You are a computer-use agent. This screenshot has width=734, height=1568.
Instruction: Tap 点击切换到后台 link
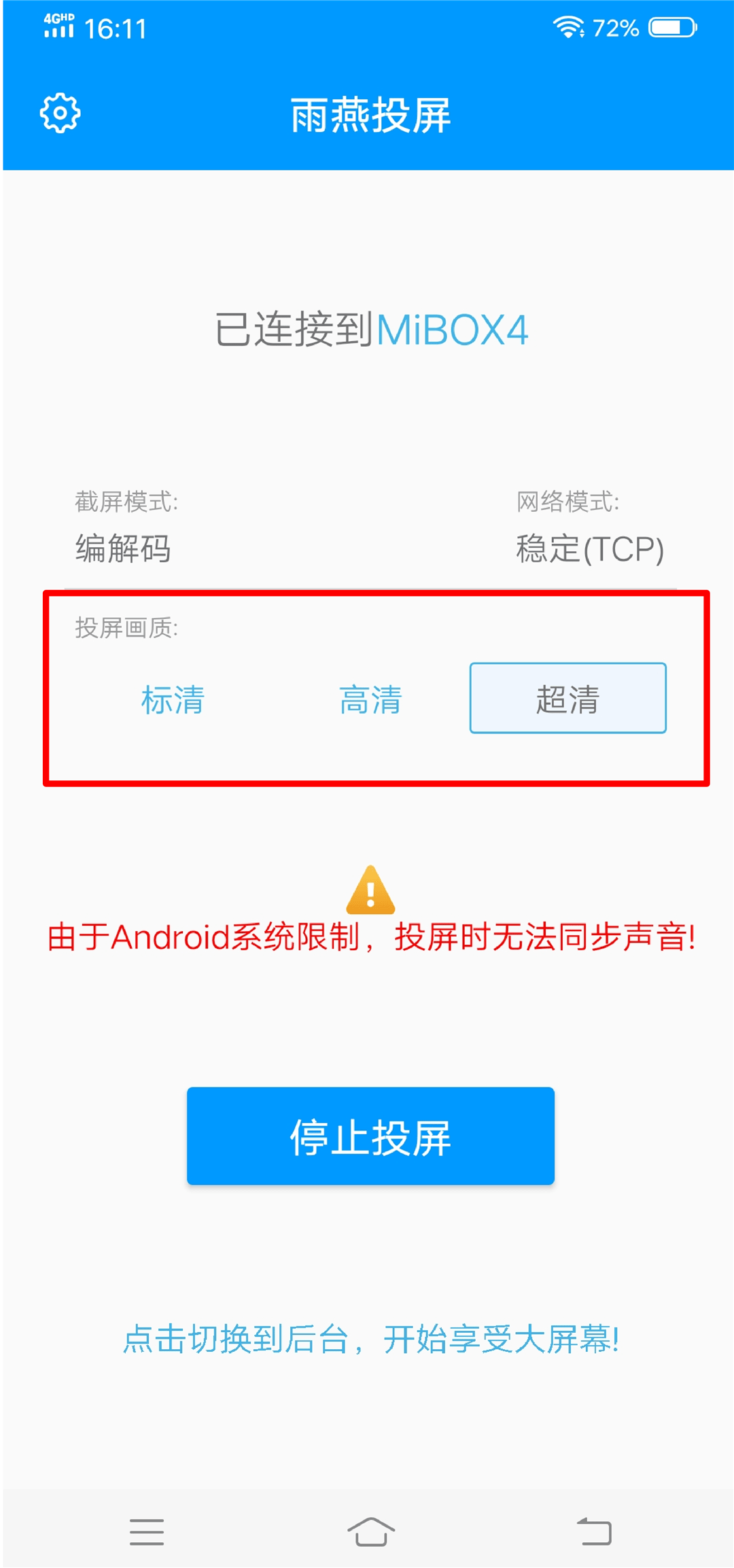[x=370, y=1339]
